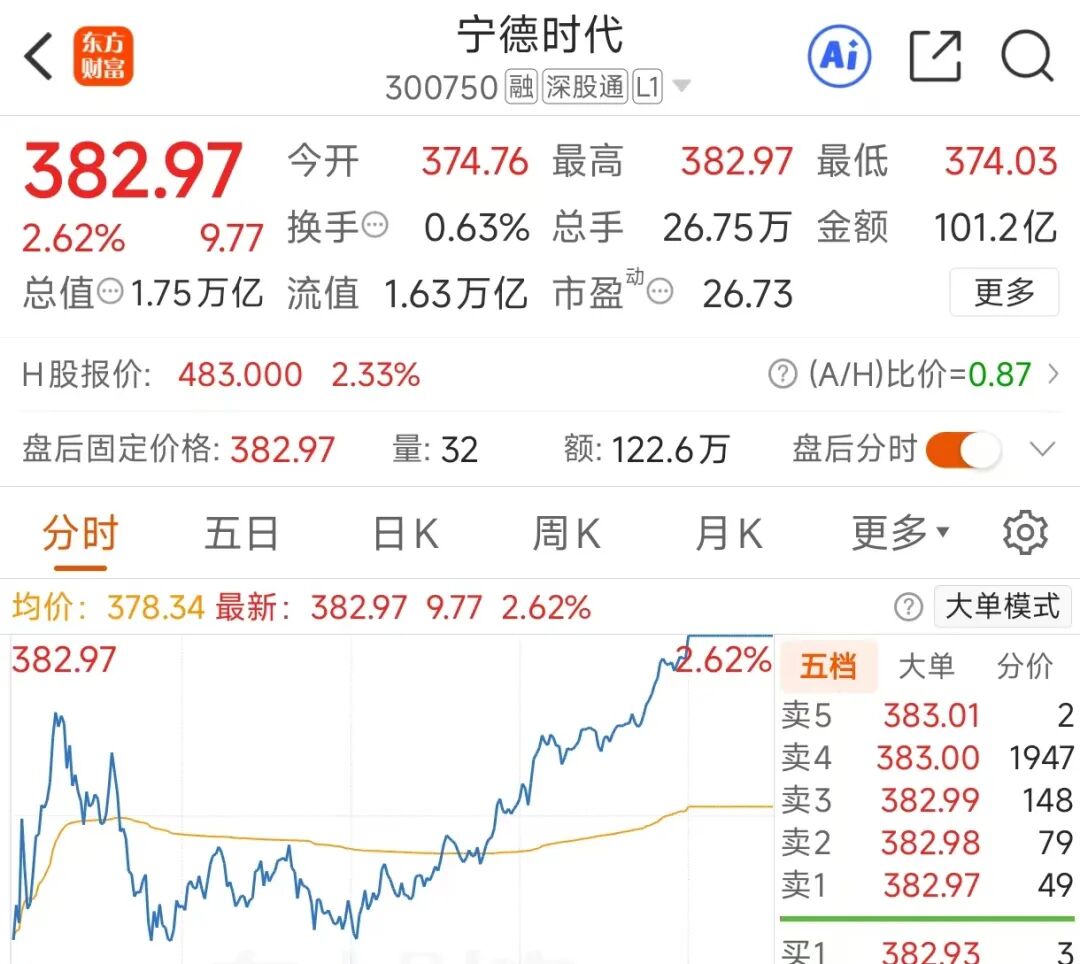Turn off the 盘后分时 switch
This screenshot has width=1080, height=964.
click(x=963, y=450)
